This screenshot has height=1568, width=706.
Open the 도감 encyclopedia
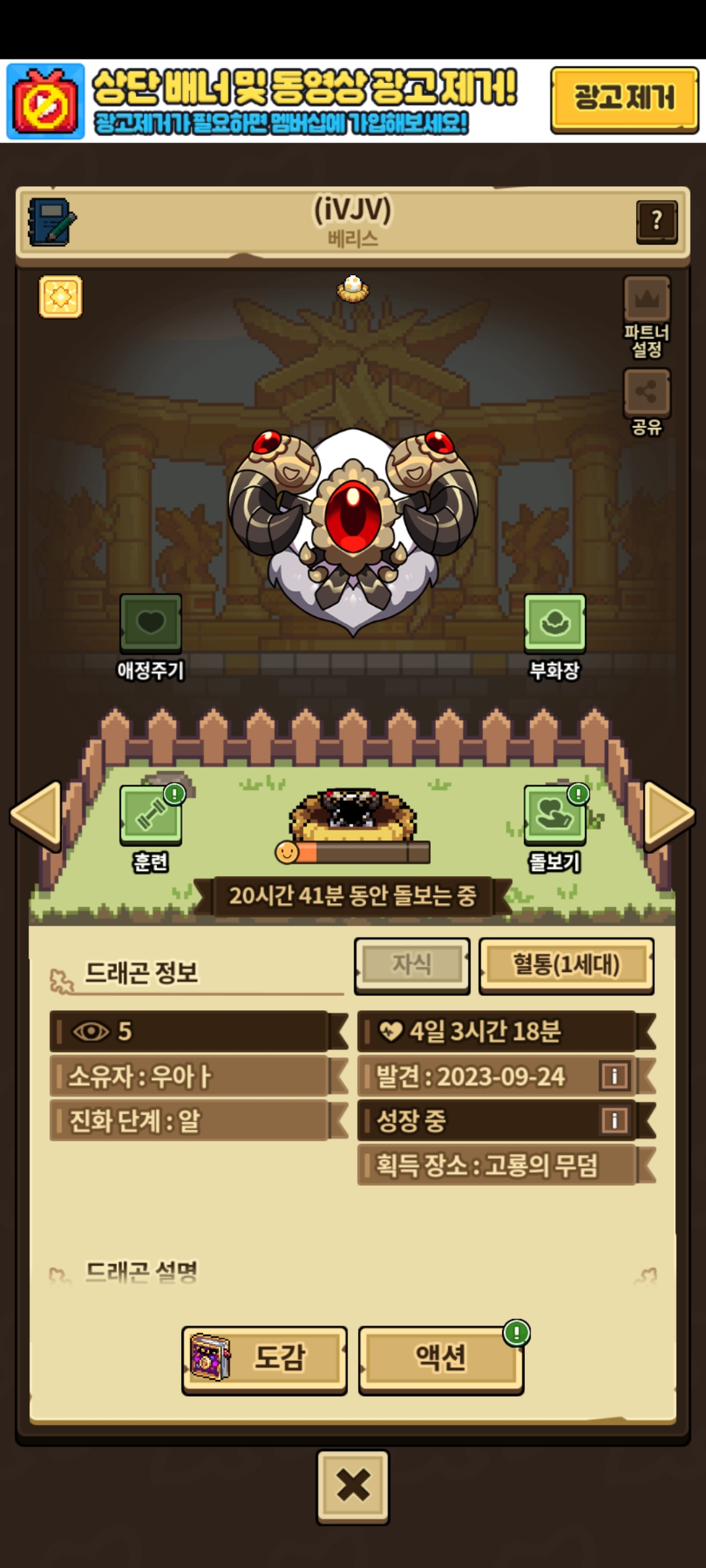point(264,1359)
